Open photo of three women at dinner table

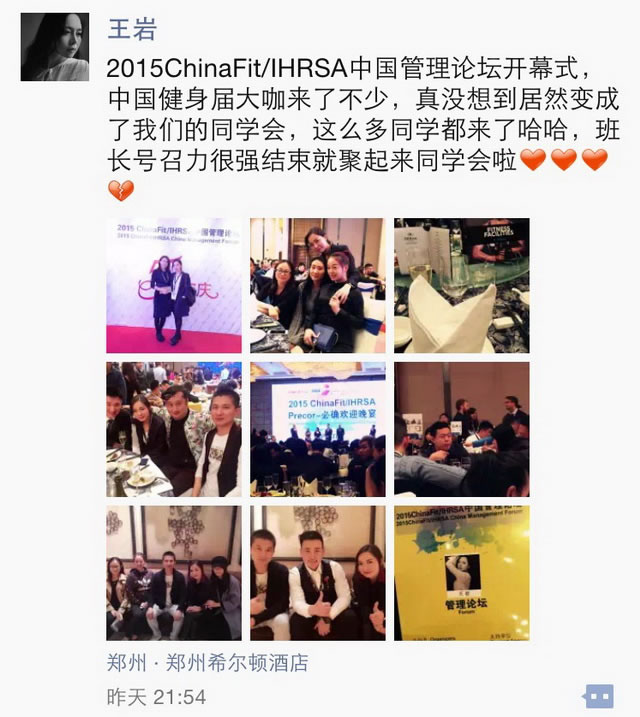coord(317,285)
